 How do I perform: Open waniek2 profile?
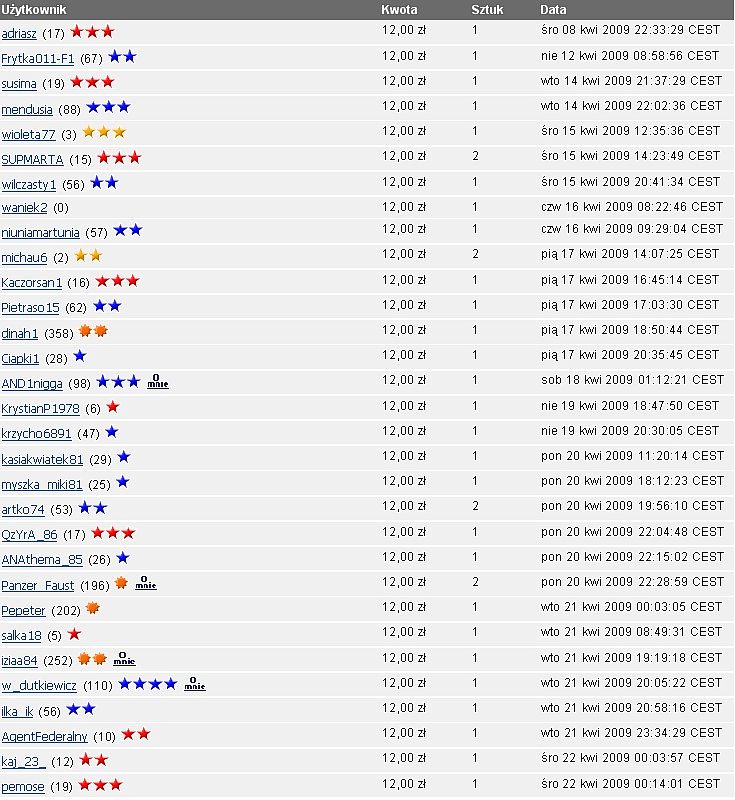(24, 208)
